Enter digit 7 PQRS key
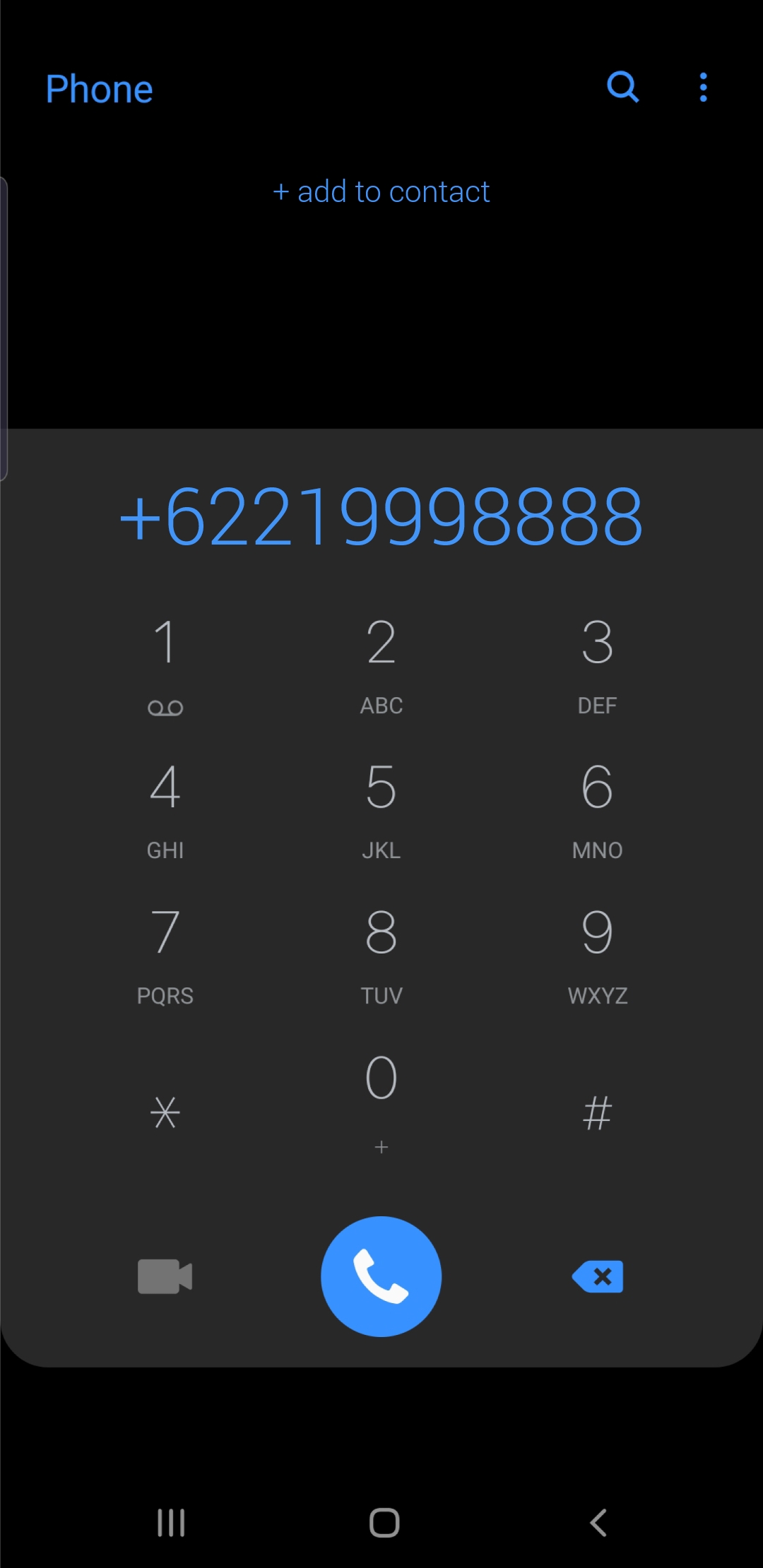The width and height of the screenshot is (763, 1568). point(165,958)
